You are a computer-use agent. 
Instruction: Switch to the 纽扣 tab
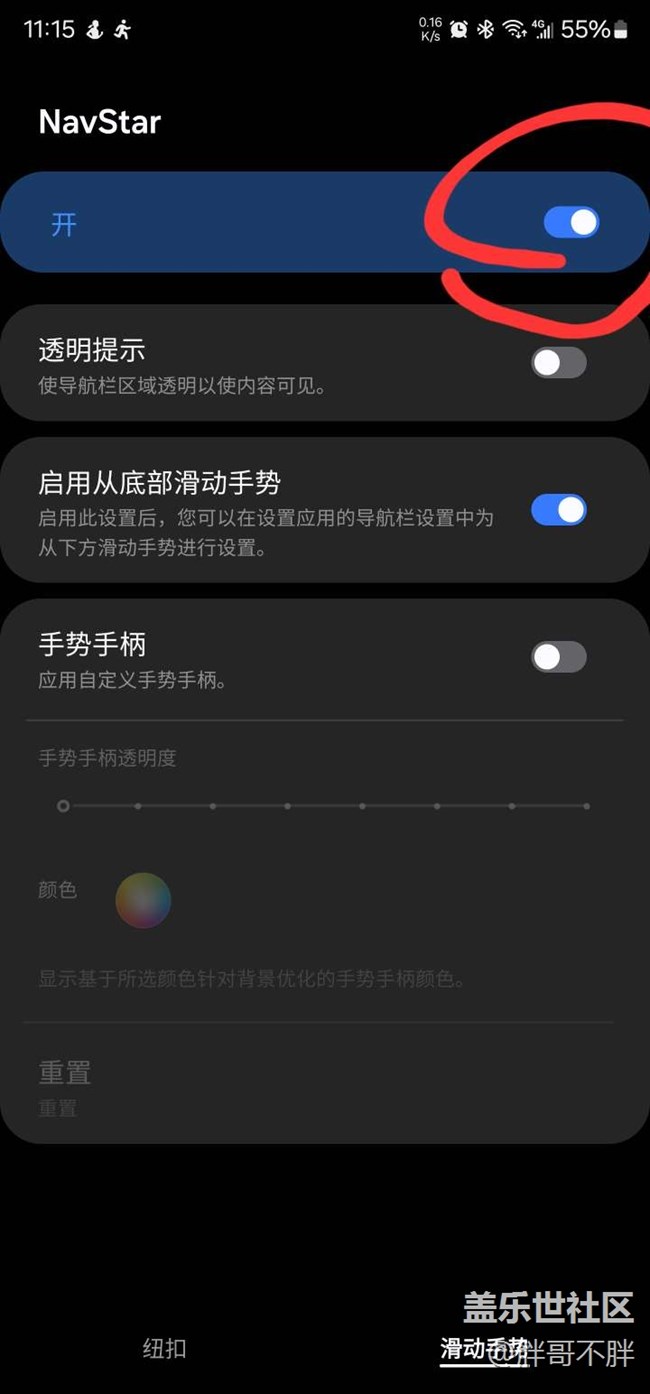[x=164, y=1348]
